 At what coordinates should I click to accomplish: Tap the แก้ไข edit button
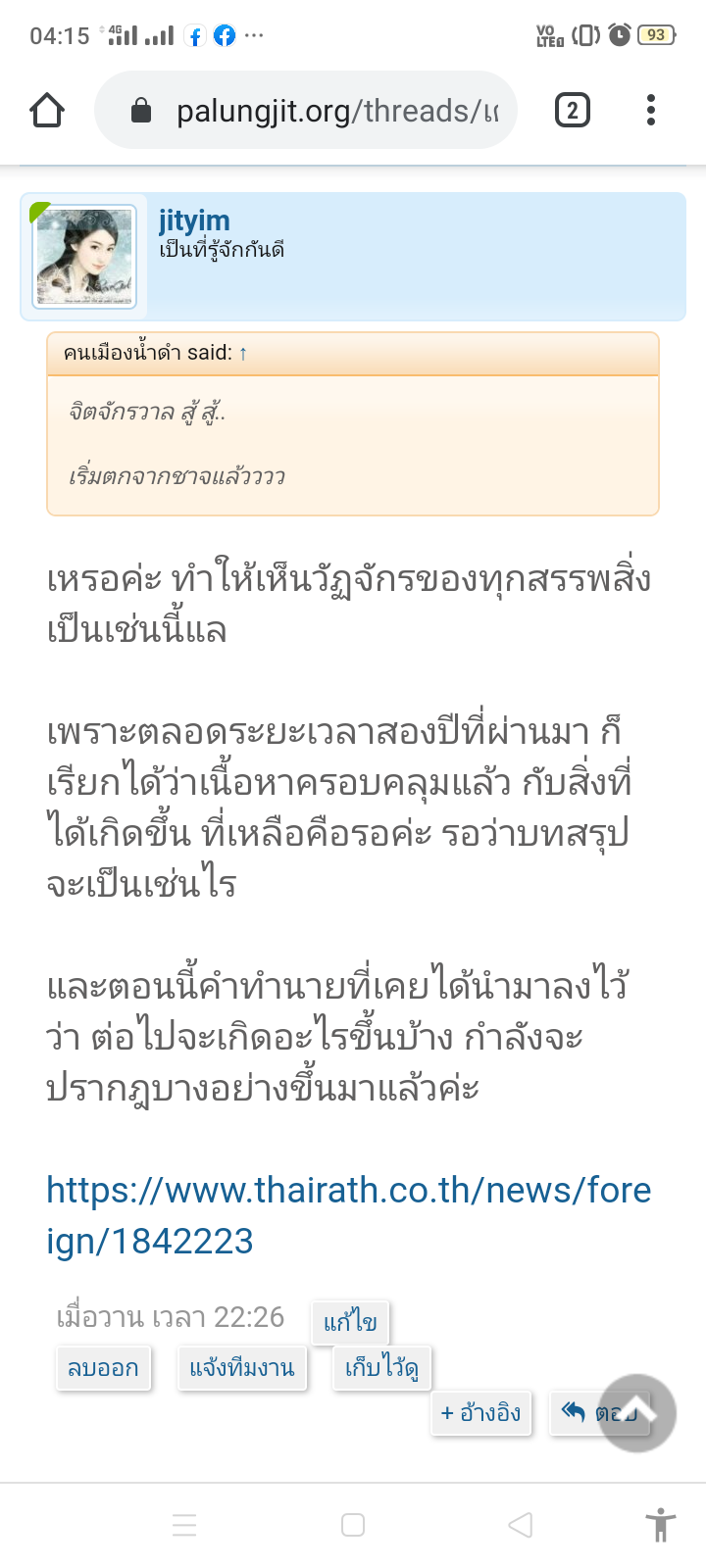tap(350, 1323)
